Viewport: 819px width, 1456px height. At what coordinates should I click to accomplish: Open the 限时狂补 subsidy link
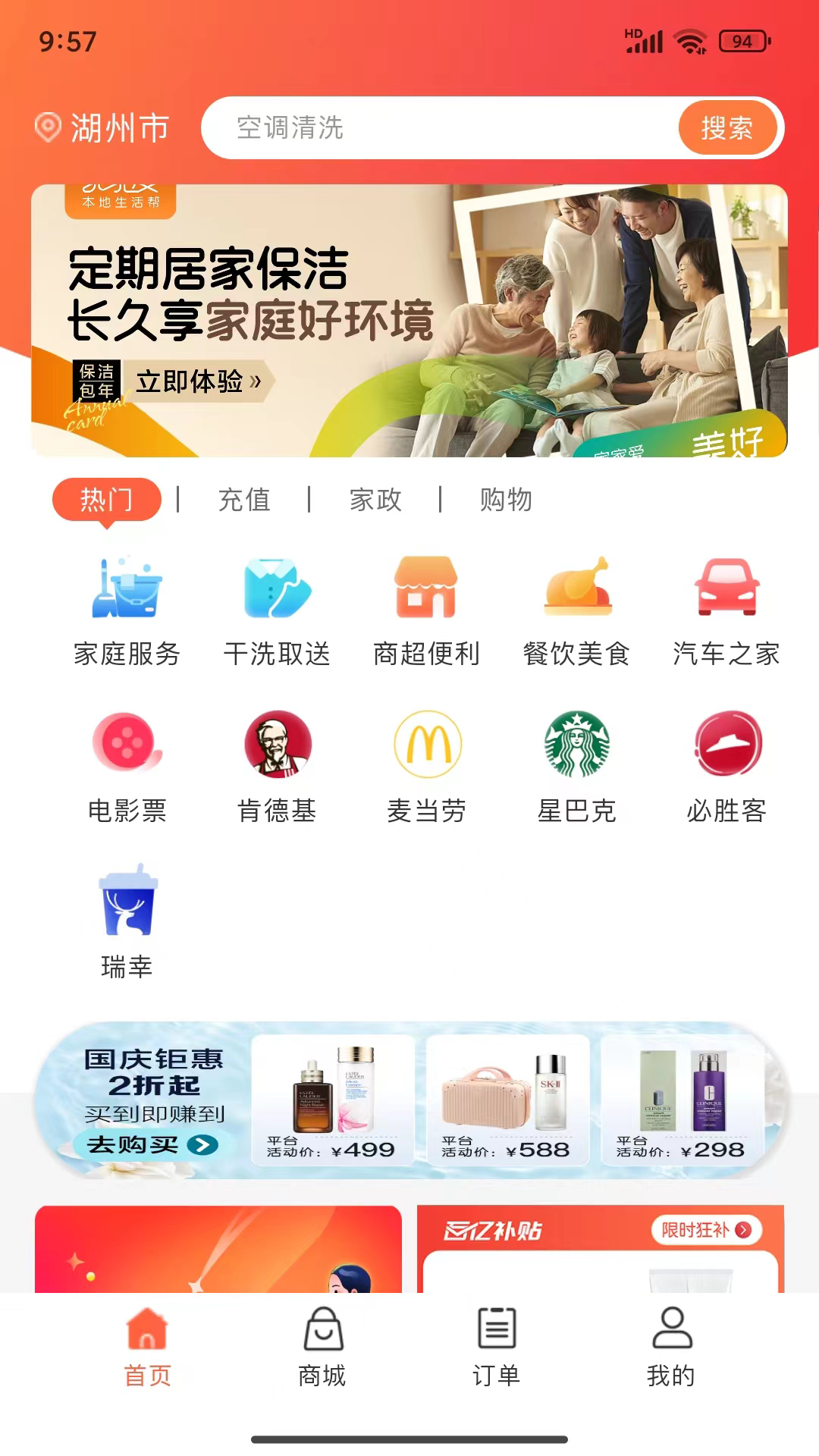coord(706,1230)
